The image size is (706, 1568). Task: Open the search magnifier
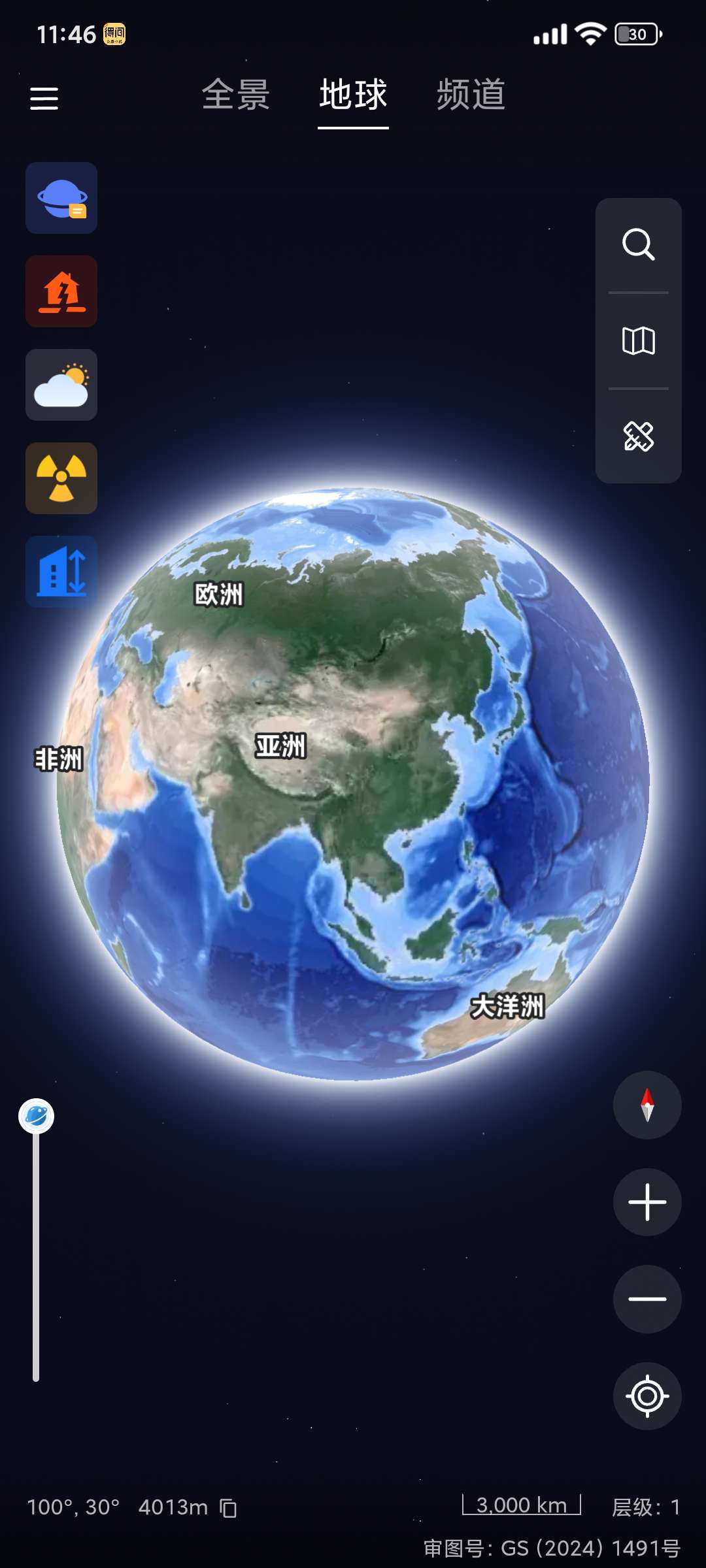tap(638, 244)
